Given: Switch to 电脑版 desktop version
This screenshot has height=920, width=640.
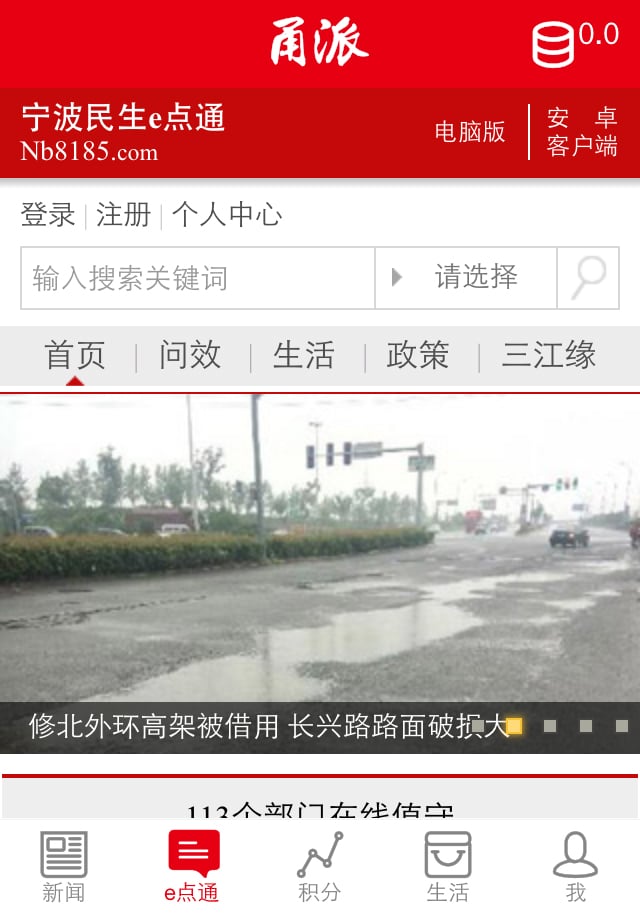Looking at the screenshot, I should click(x=470, y=132).
